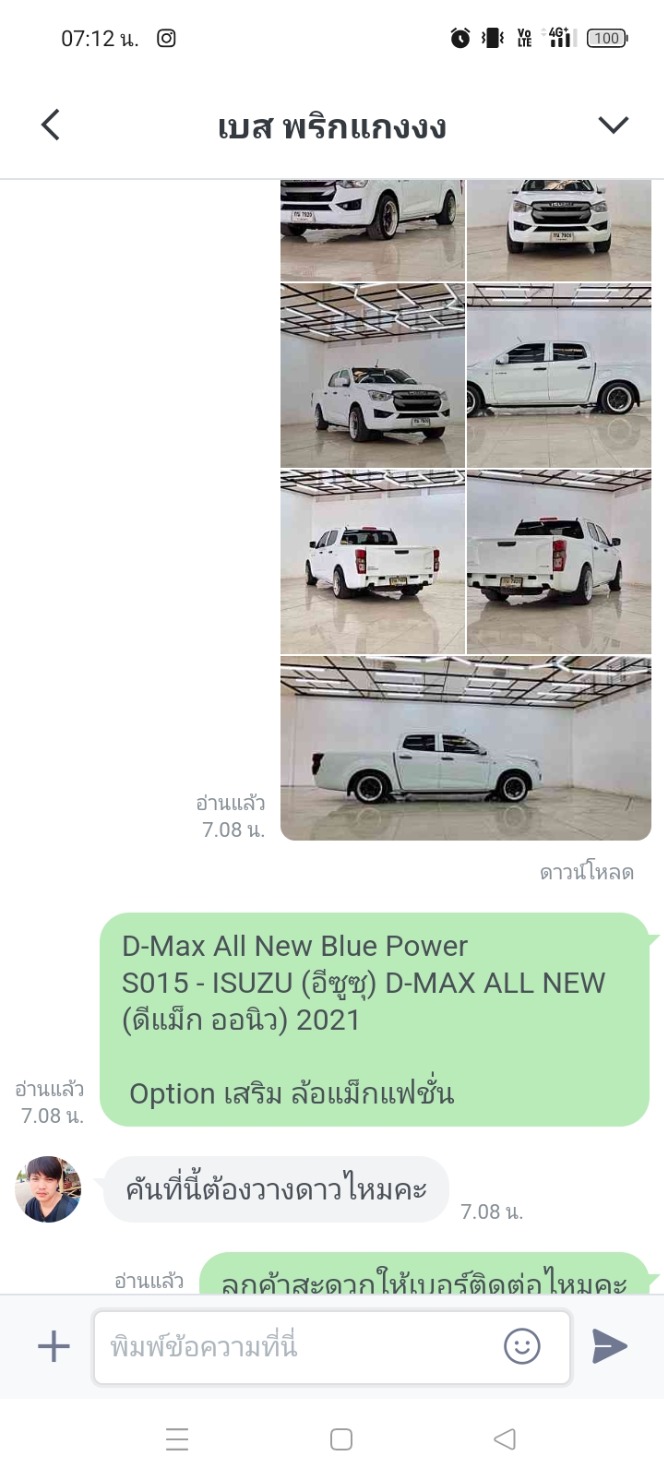This screenshot has height=1480, width=664.
Task: Expand the chat options chevron
Action: (x=612, y=125)
